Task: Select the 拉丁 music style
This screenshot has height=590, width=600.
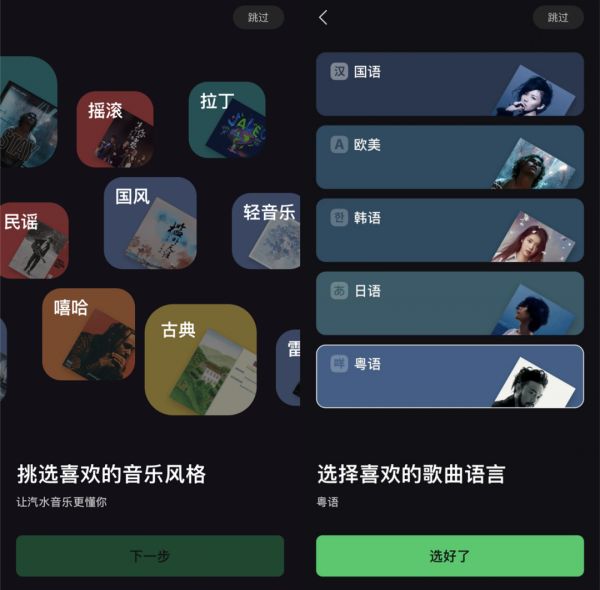Action: 227,119
